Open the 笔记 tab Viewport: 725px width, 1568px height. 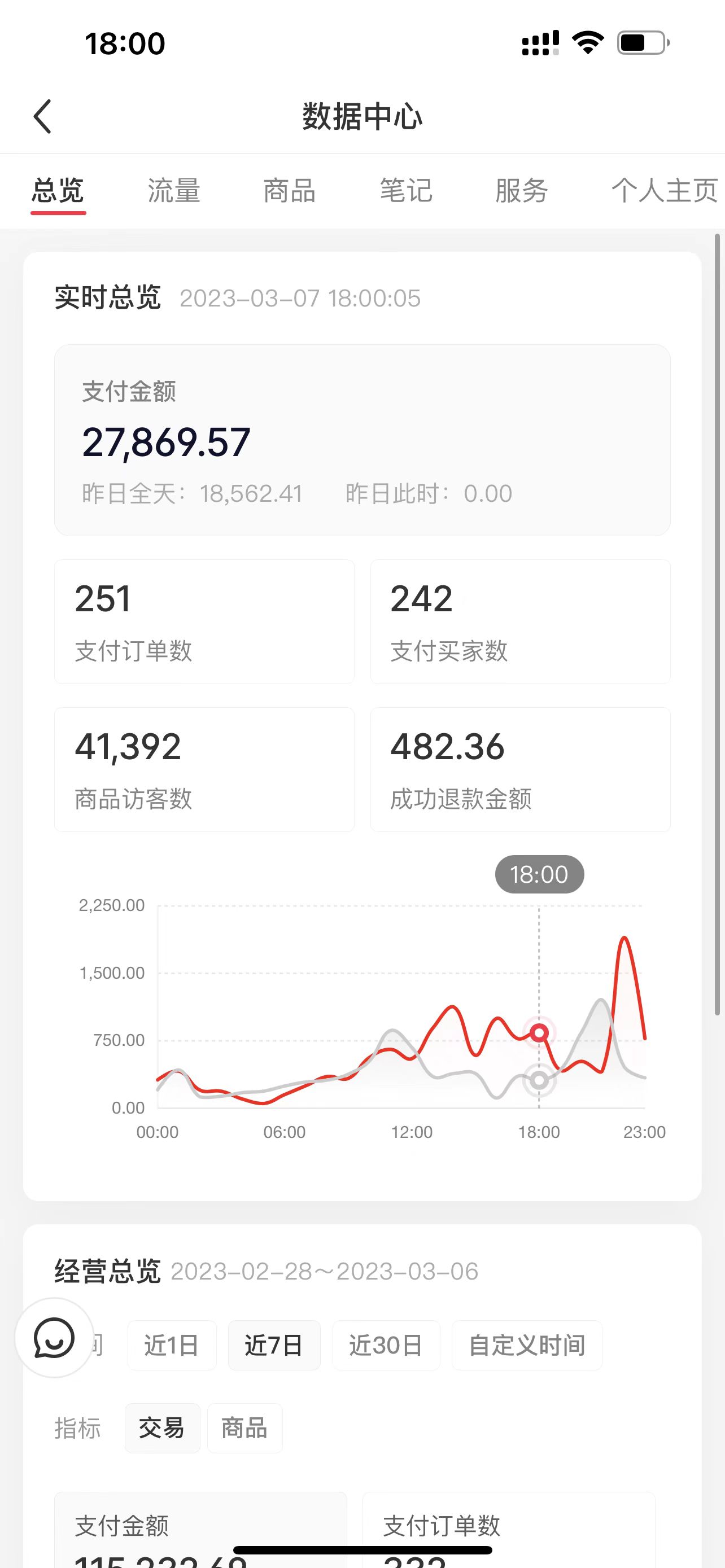pyautogui.click(x=405, y=191)
